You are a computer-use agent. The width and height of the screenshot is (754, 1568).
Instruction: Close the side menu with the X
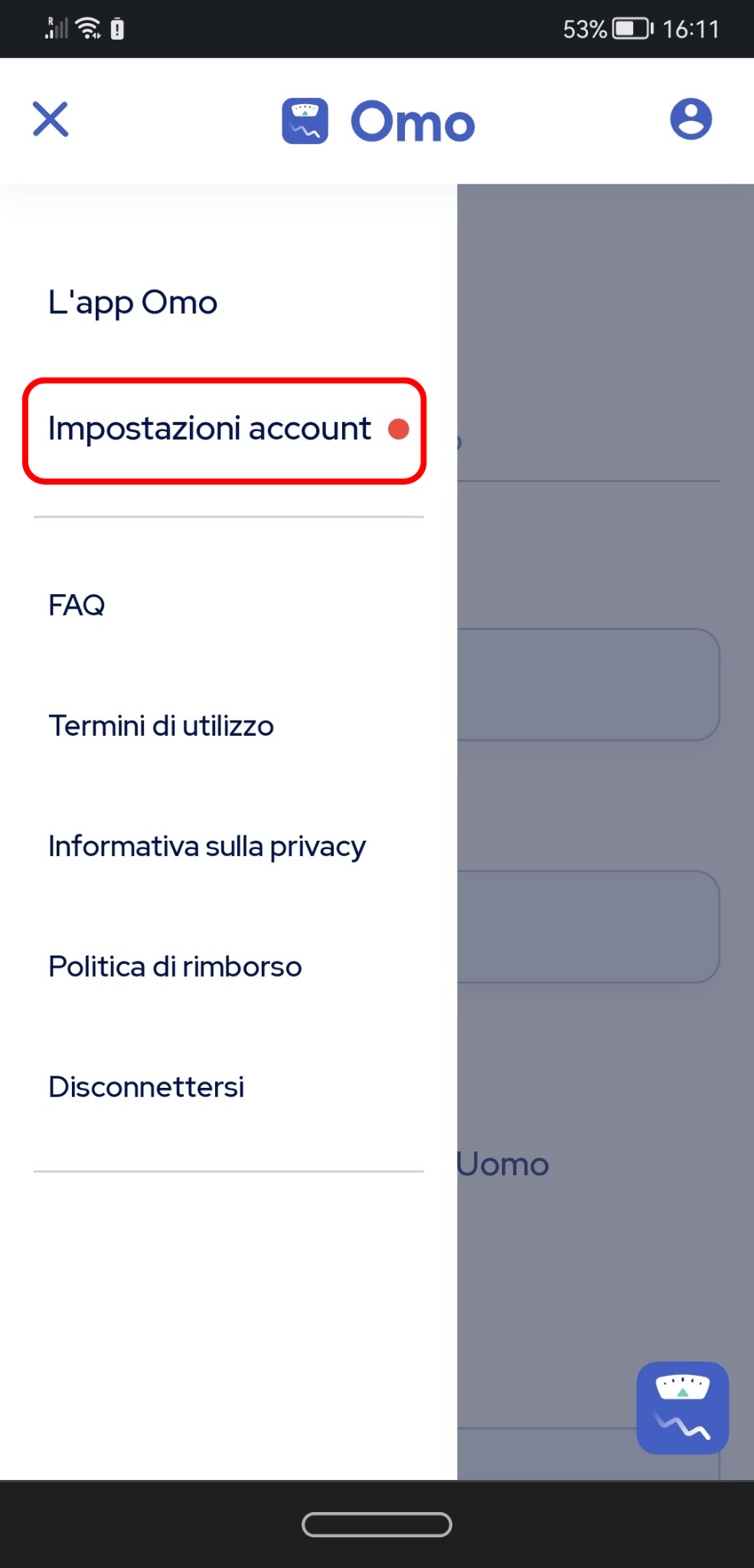(51, 119)
